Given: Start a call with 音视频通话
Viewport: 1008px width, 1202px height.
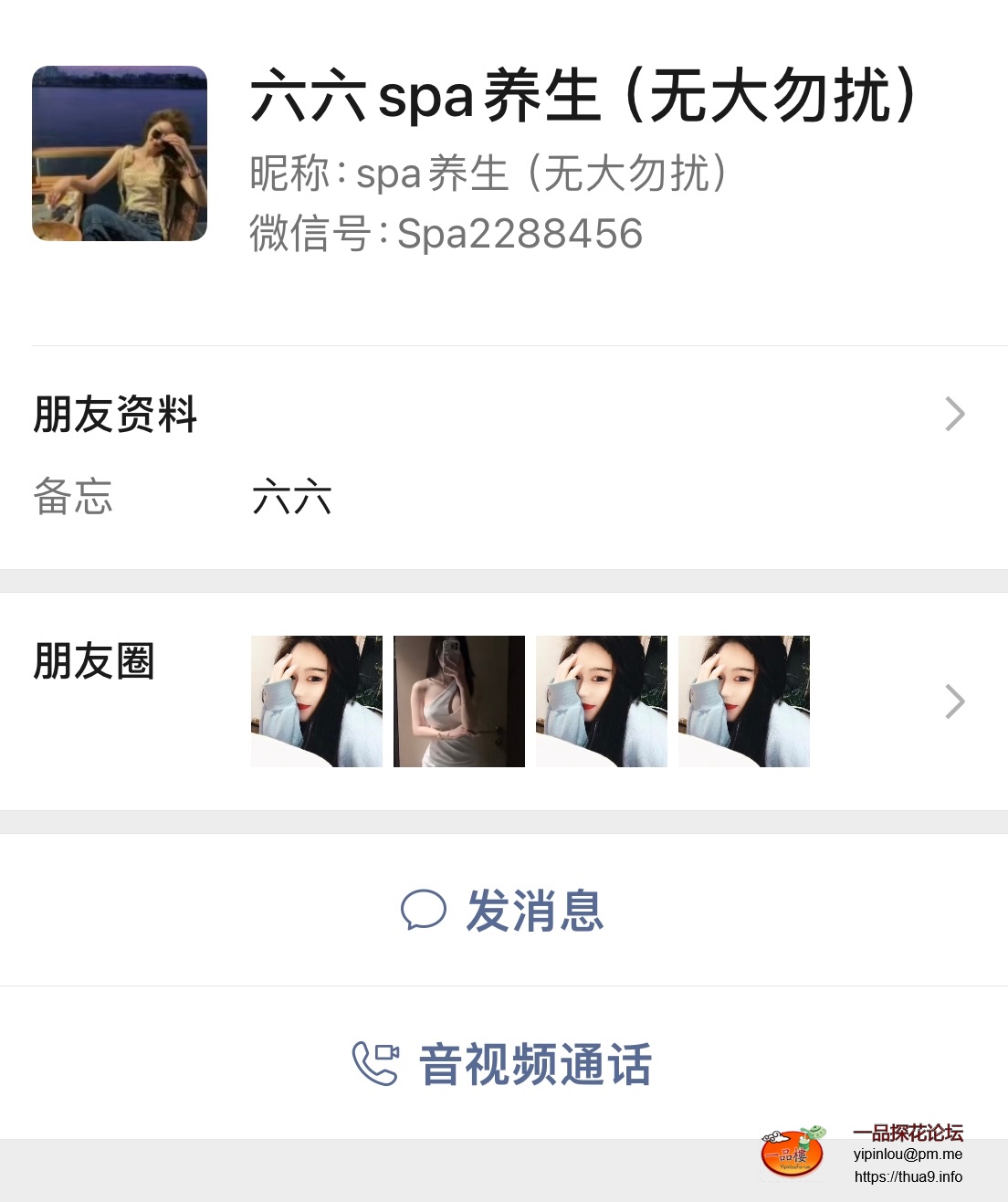Looking at the screenshot, I should point(503,1064).
